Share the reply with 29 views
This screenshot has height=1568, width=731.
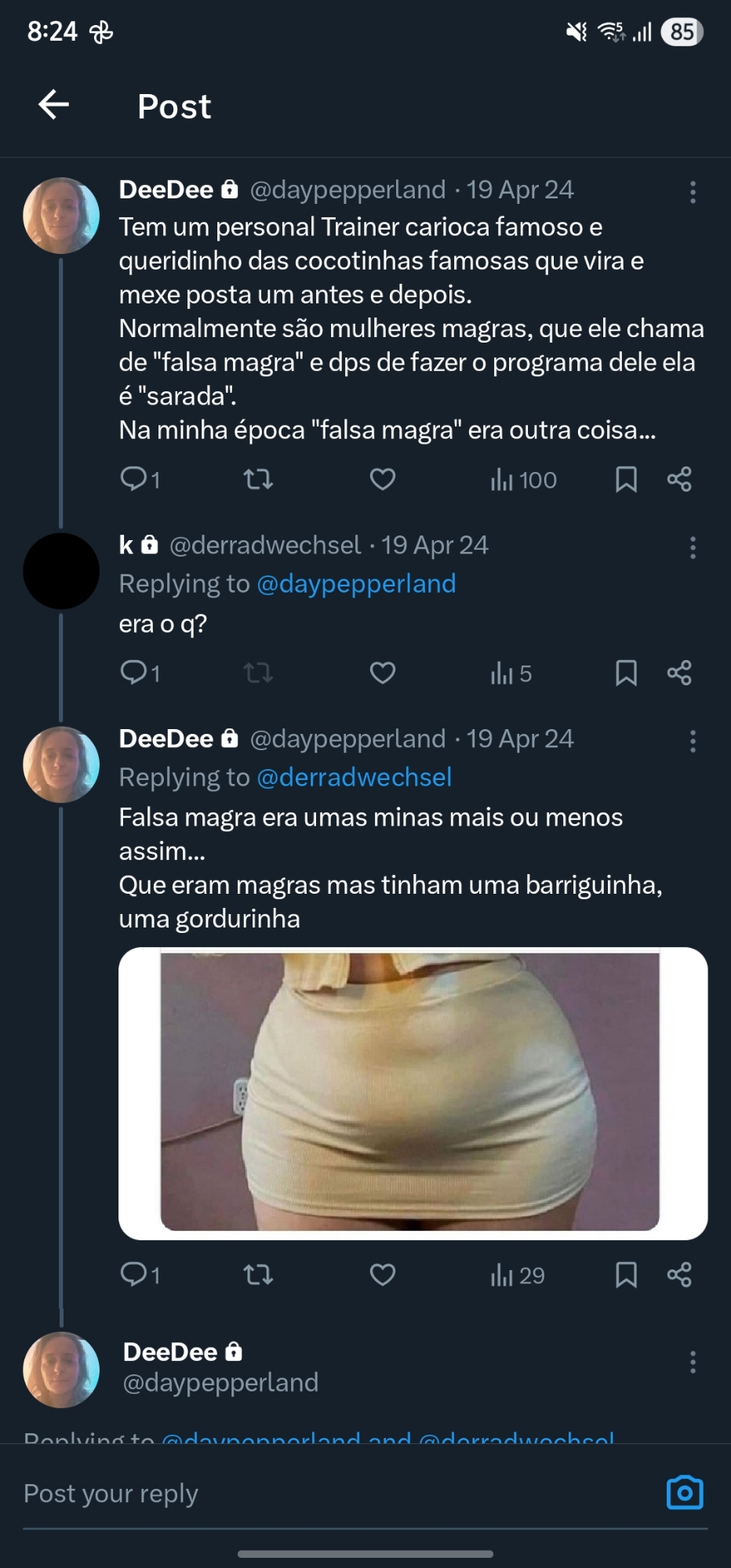pyautogui.click(x=679, y=1275)
